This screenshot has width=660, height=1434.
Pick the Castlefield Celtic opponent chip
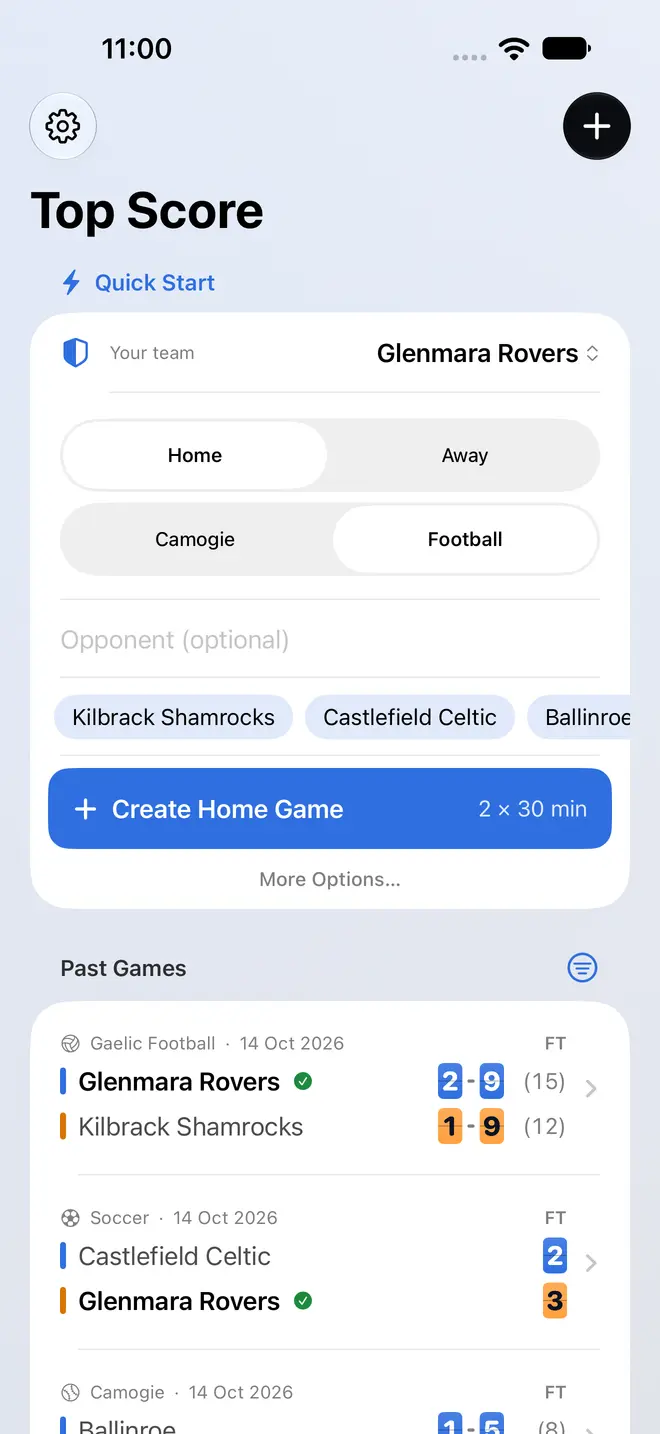pos(410,717)
